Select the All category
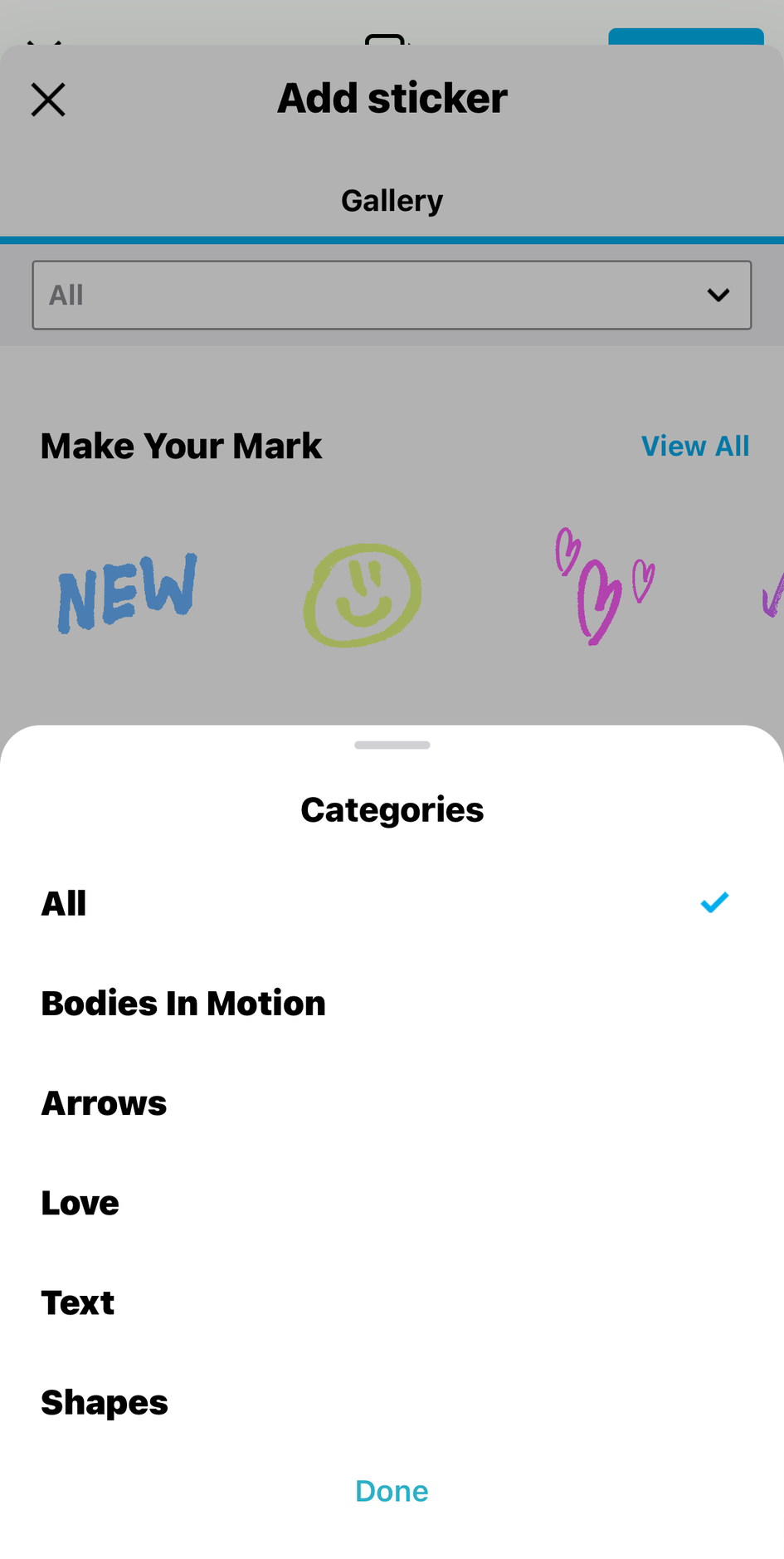 tap(65, 903)
